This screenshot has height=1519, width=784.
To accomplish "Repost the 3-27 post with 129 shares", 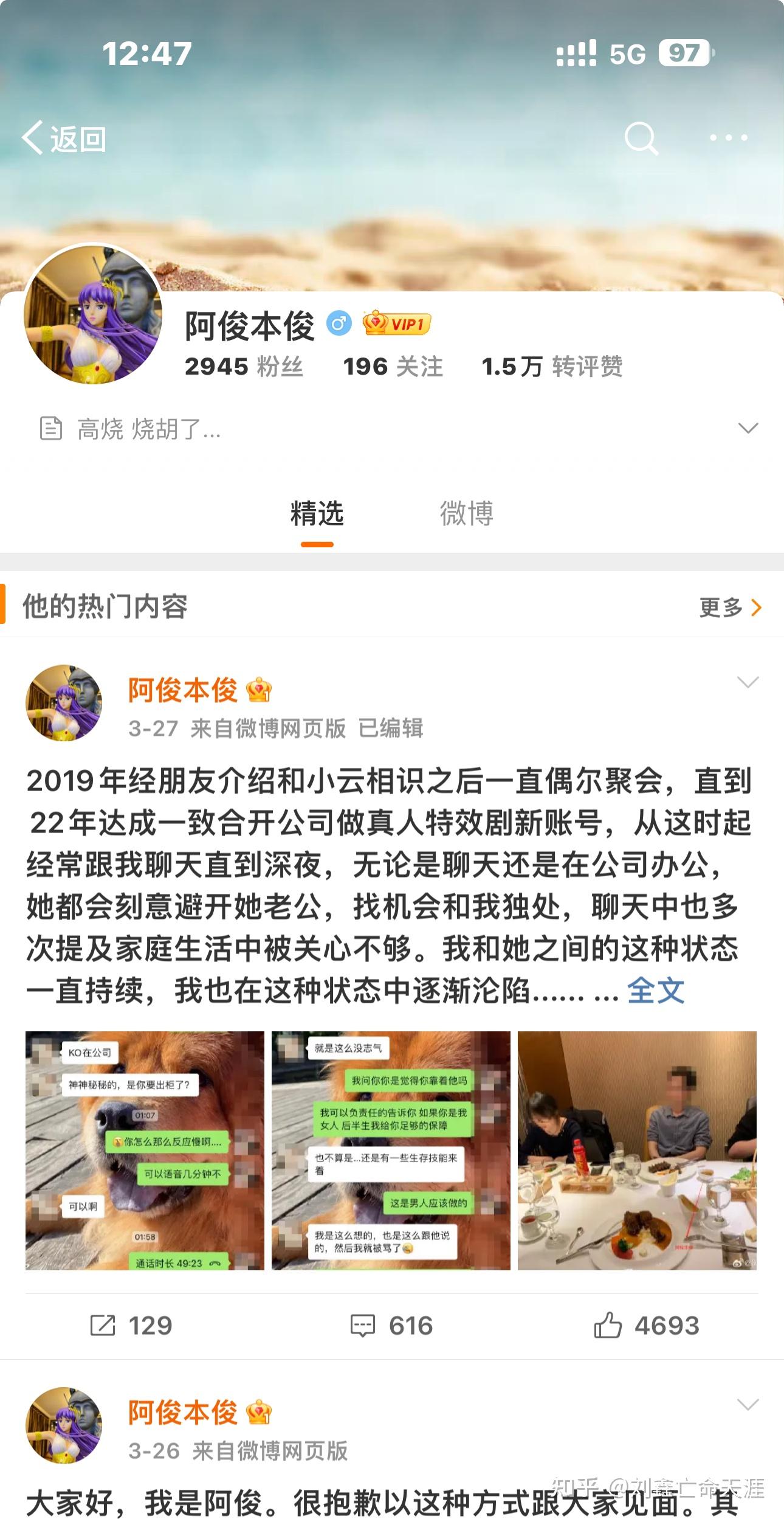I will (x=131, y=1326).
